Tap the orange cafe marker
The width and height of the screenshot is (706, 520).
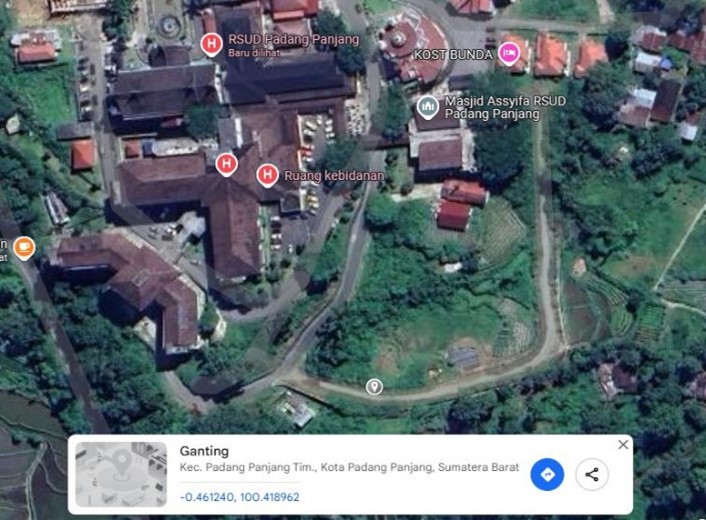(x=24, y=247)
